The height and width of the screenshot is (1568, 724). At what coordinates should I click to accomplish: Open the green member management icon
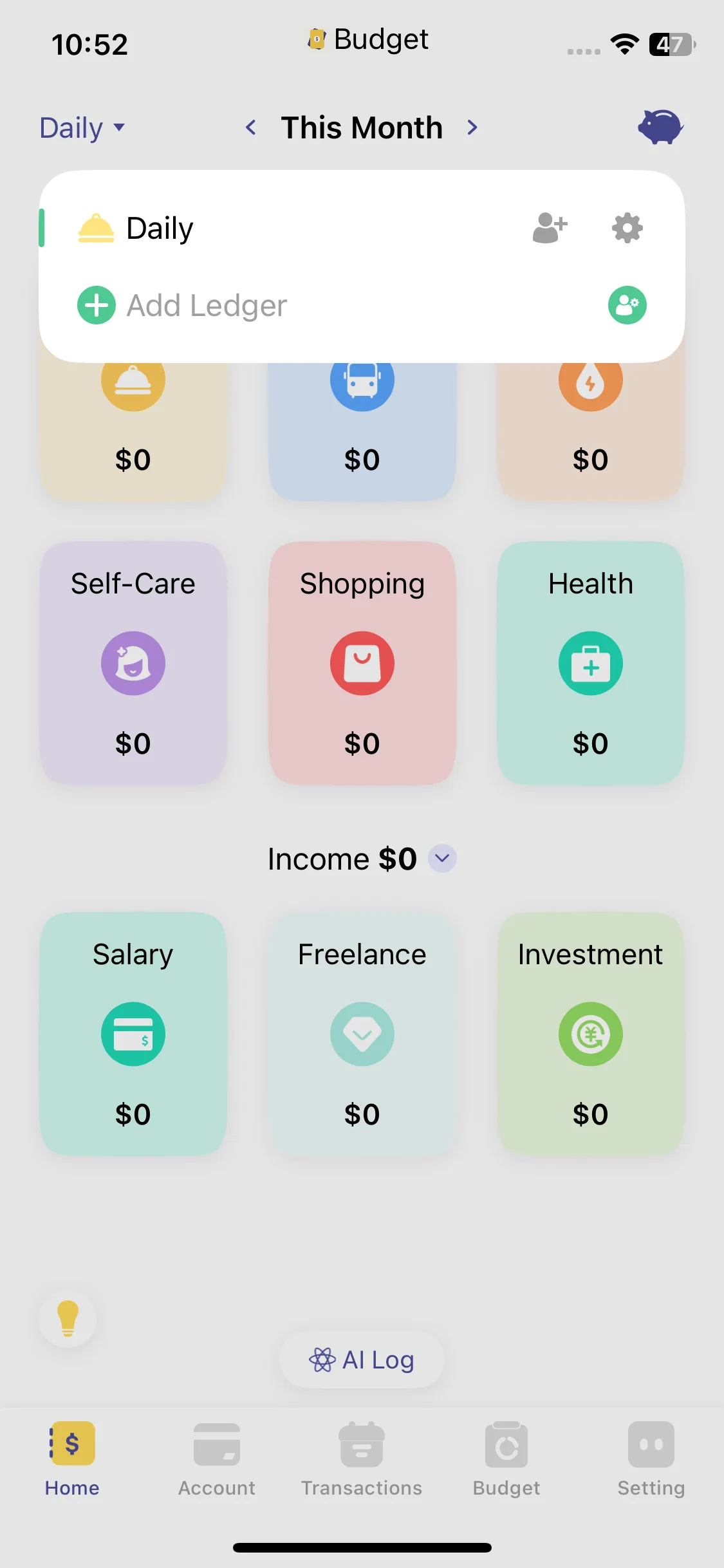tap(627, 305)
